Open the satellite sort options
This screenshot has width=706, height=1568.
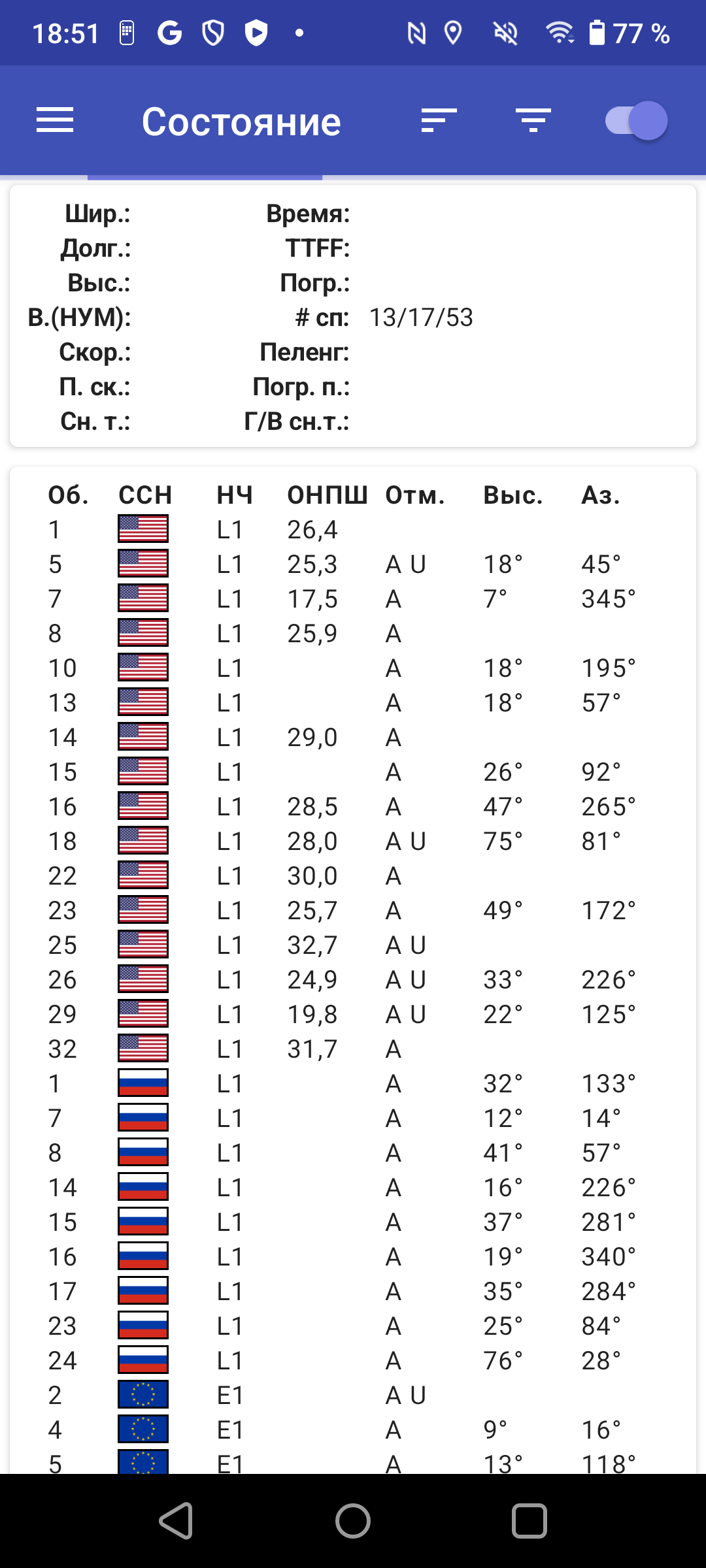click(x=439, y=121)
